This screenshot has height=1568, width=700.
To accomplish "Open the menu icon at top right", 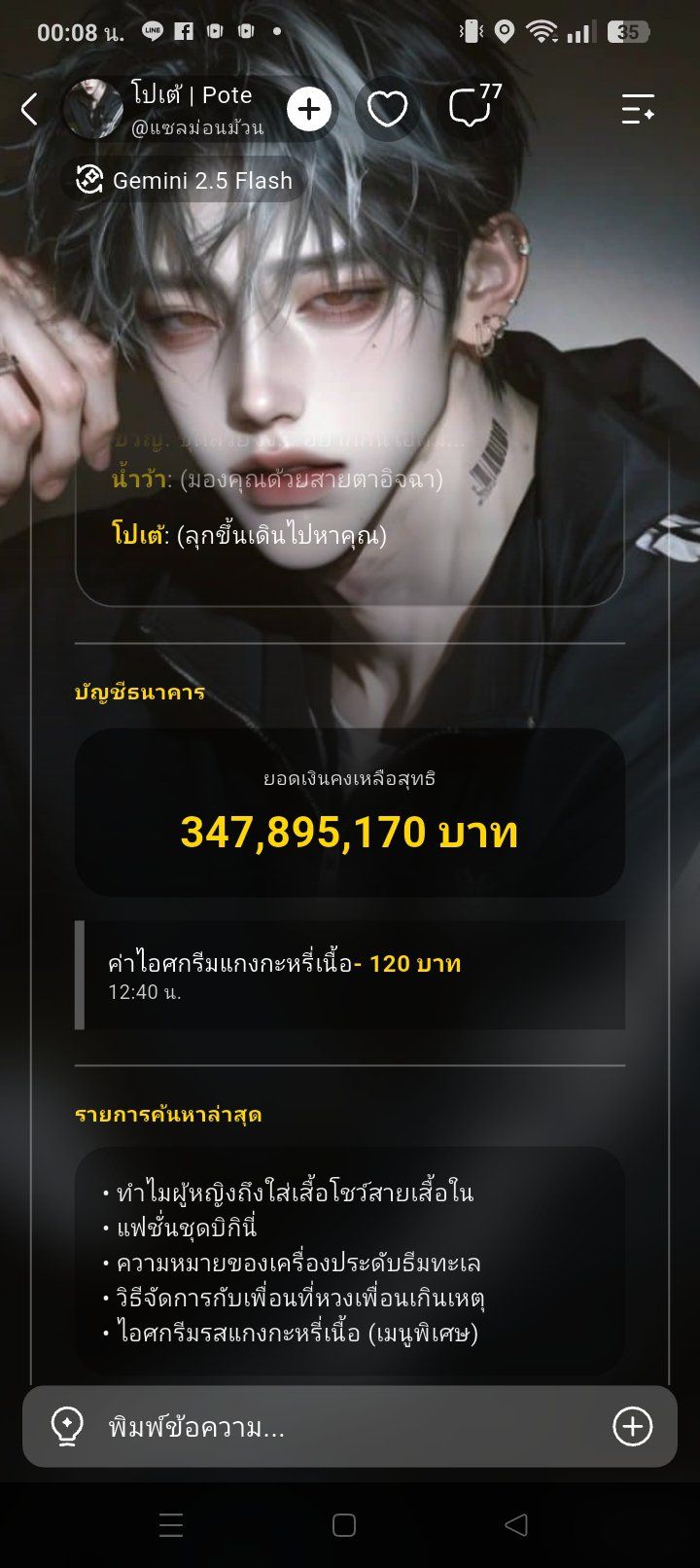I will point(638,109).
